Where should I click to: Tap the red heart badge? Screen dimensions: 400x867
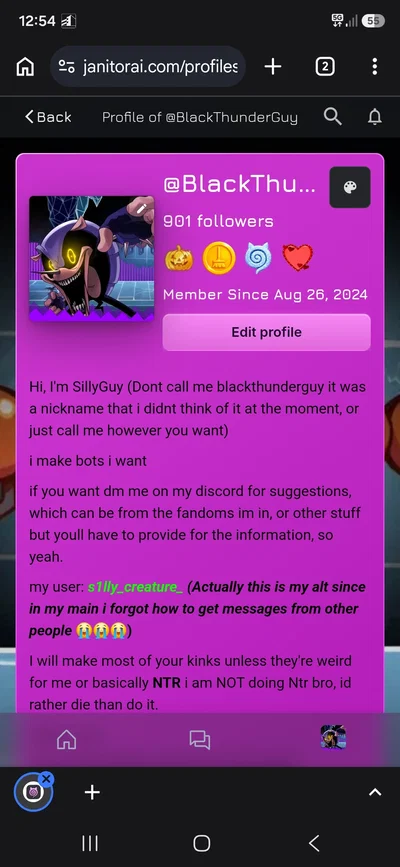click(x=298, y=258)
